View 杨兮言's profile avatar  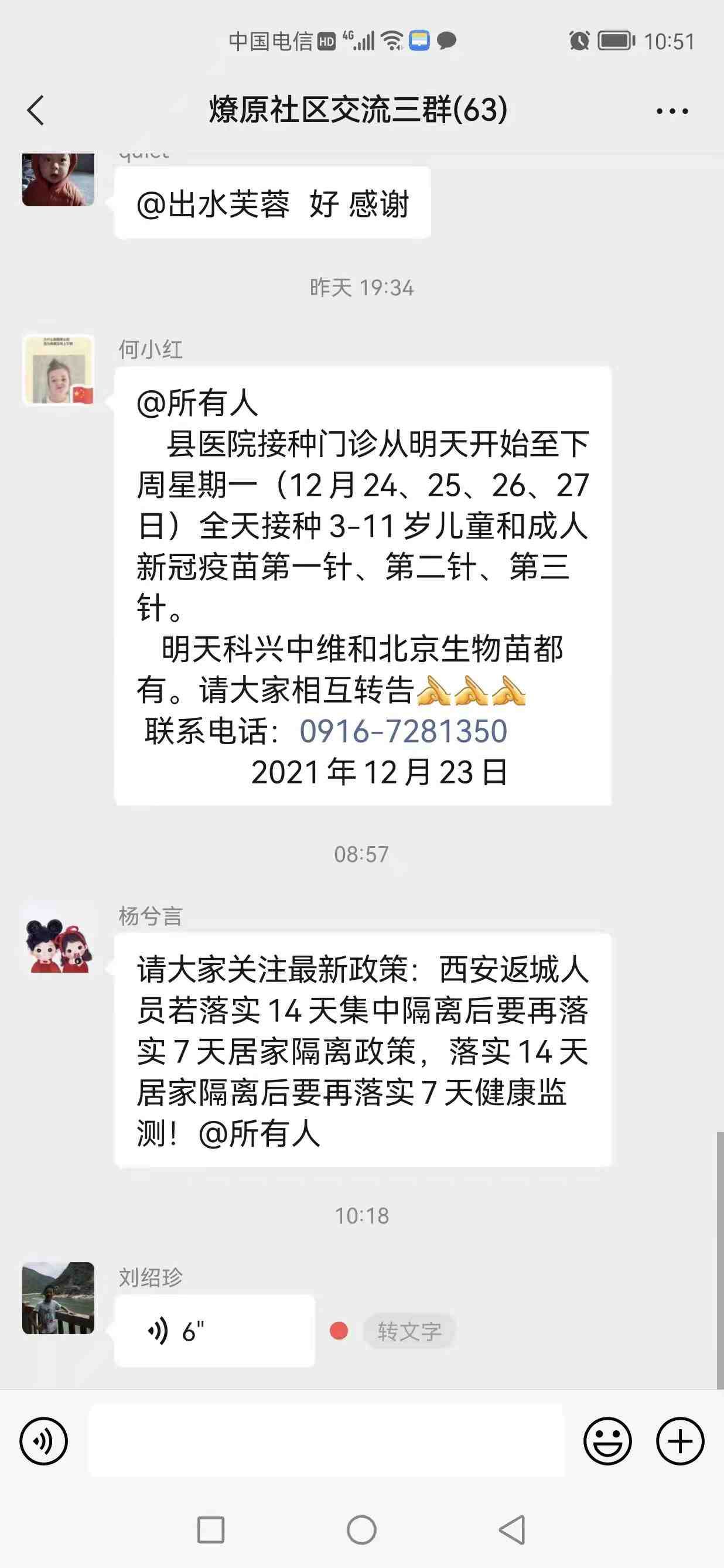pos(59,938)
